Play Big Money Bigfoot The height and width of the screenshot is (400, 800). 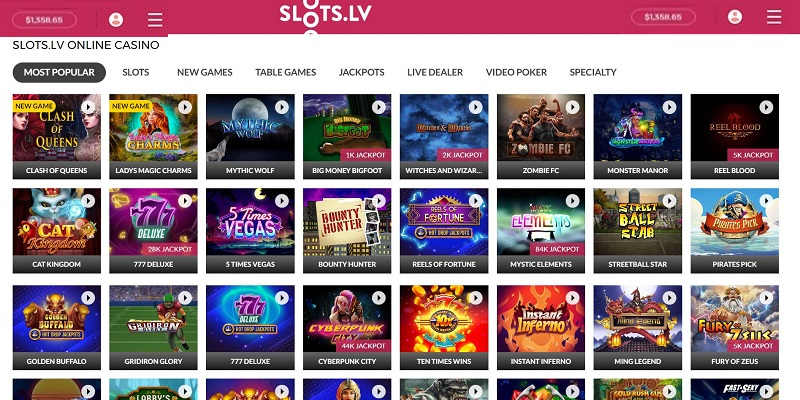347,128
